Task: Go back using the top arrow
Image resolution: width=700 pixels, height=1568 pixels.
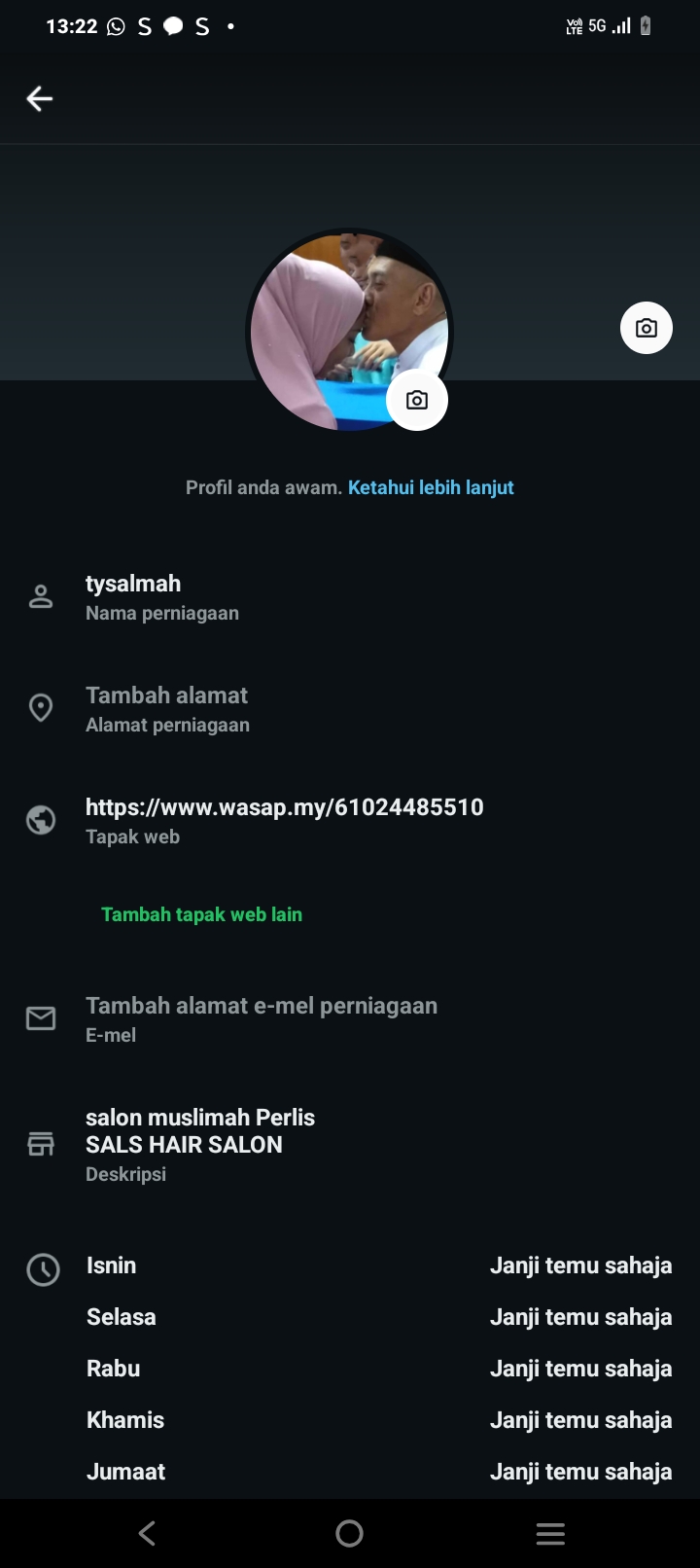Action: [x=39, y=98]
